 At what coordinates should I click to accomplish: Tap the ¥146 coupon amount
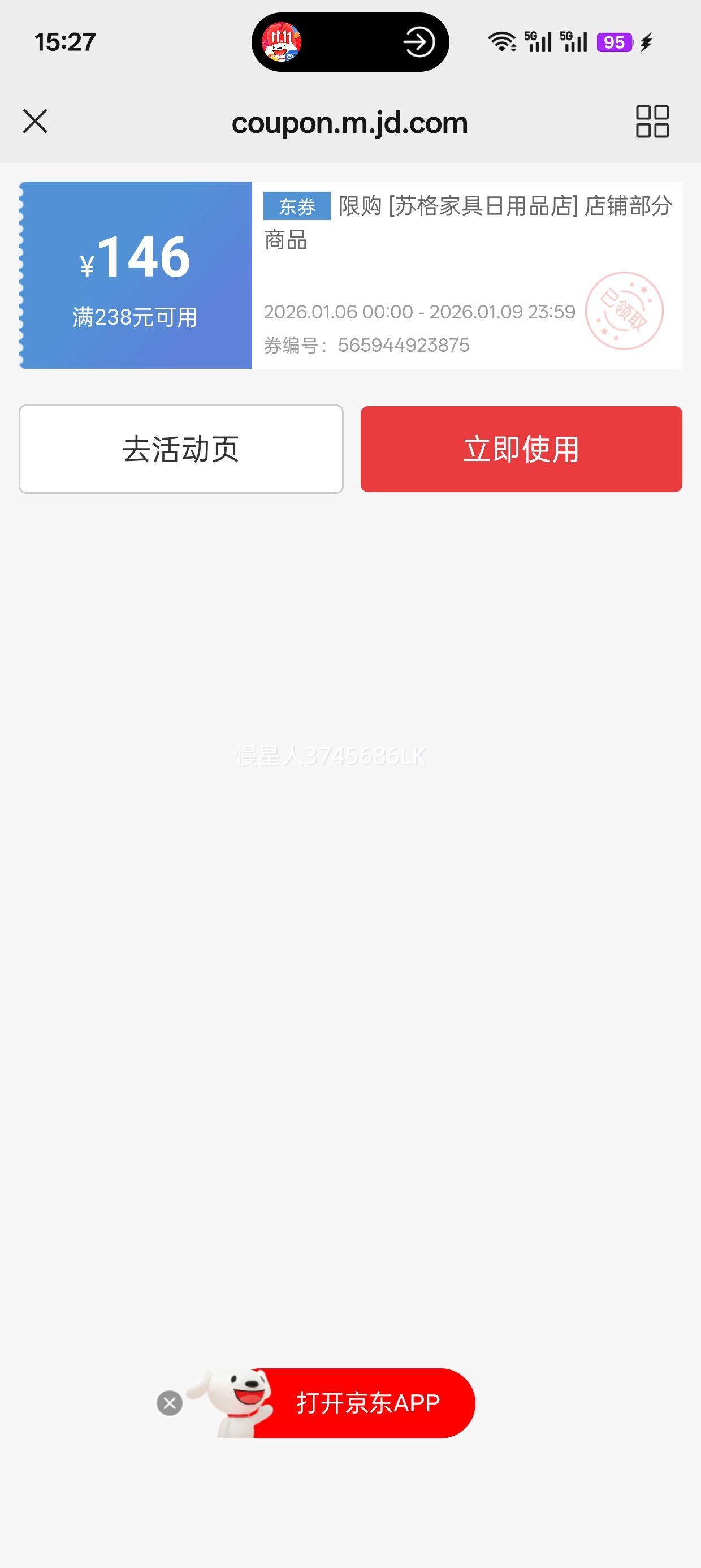[135, 259]
